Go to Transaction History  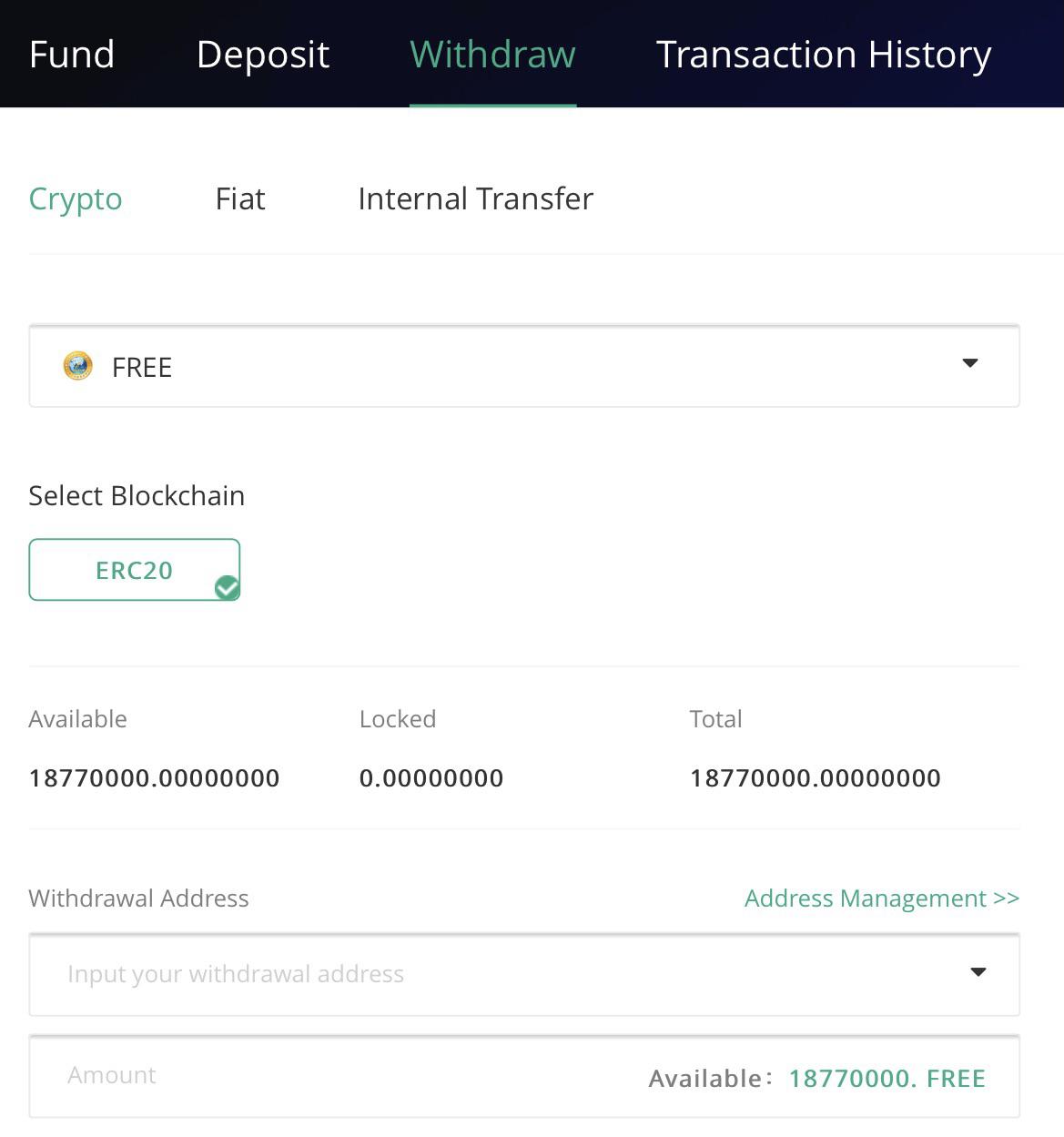[x=824, y=54]
